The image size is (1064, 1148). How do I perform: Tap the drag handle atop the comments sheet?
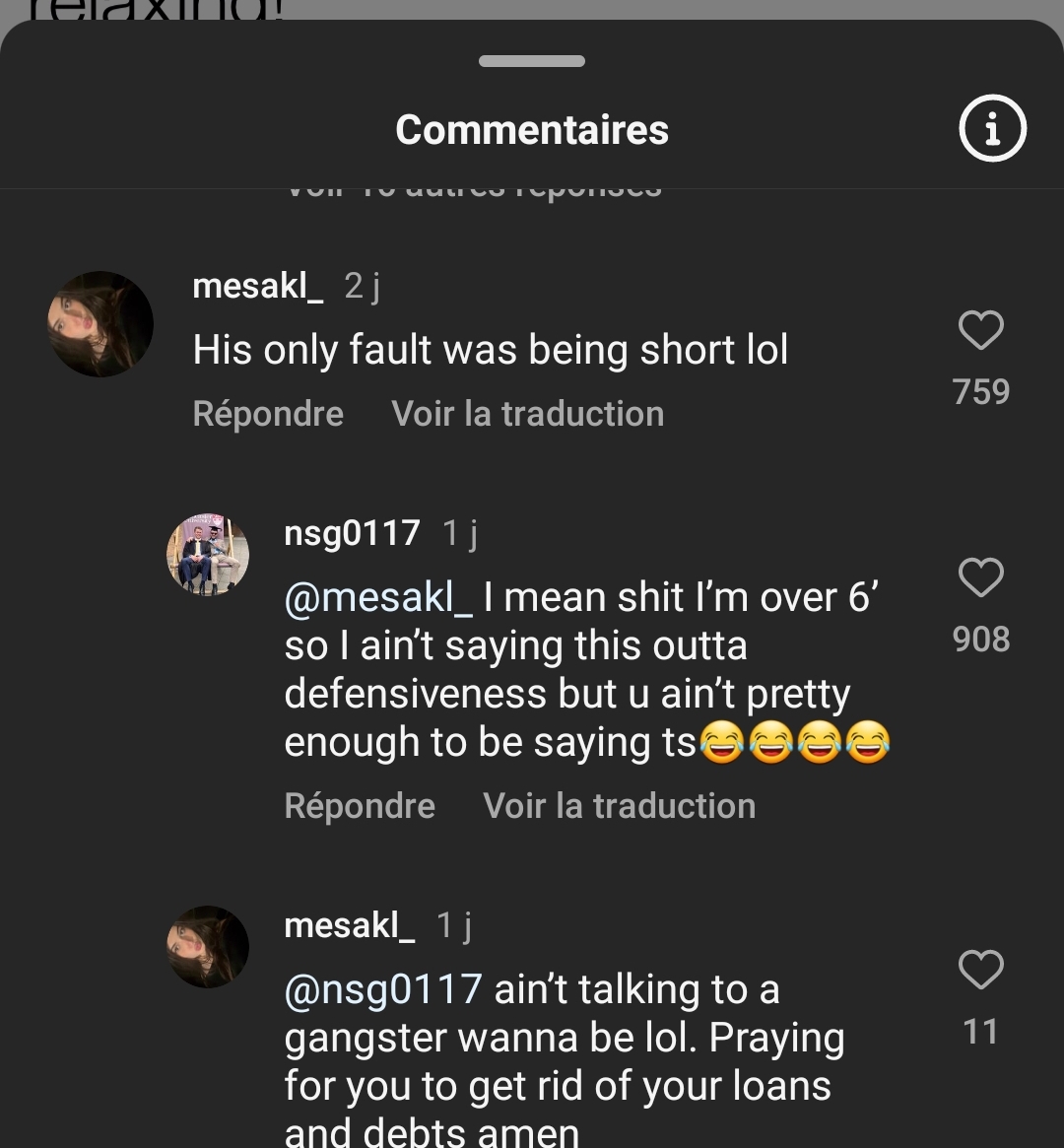click(531, 61)
